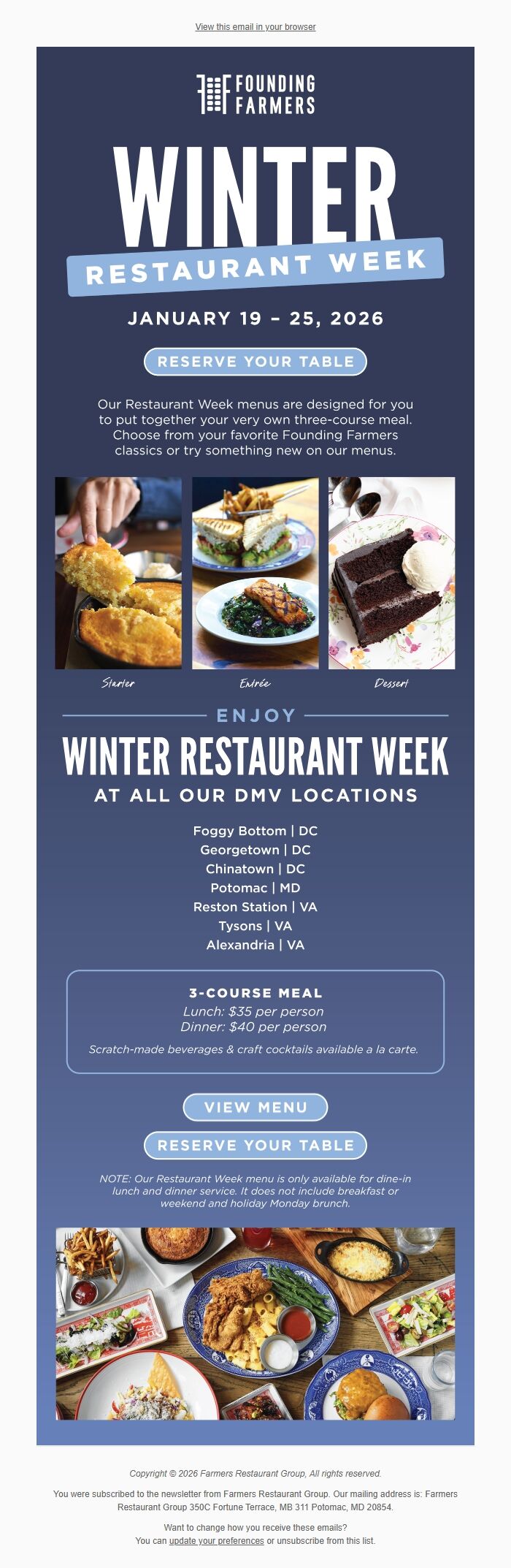Open the View Menu button
Image resolution: width=511 pixels, height=1568 pixels.
[x=255, y=1107]
